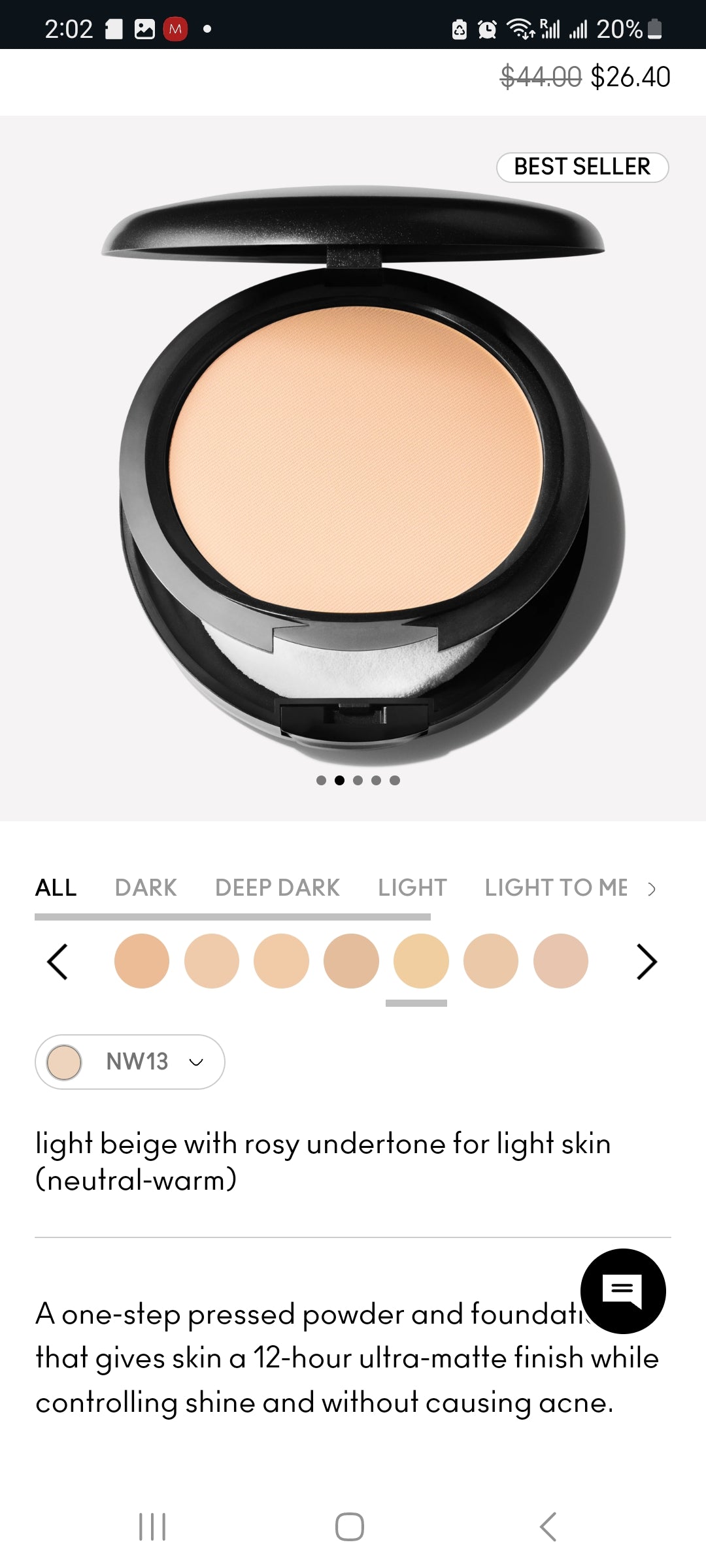Show more shade categories with small chevron
This screenshot has height=1568, width=706.
pos(651,889)
